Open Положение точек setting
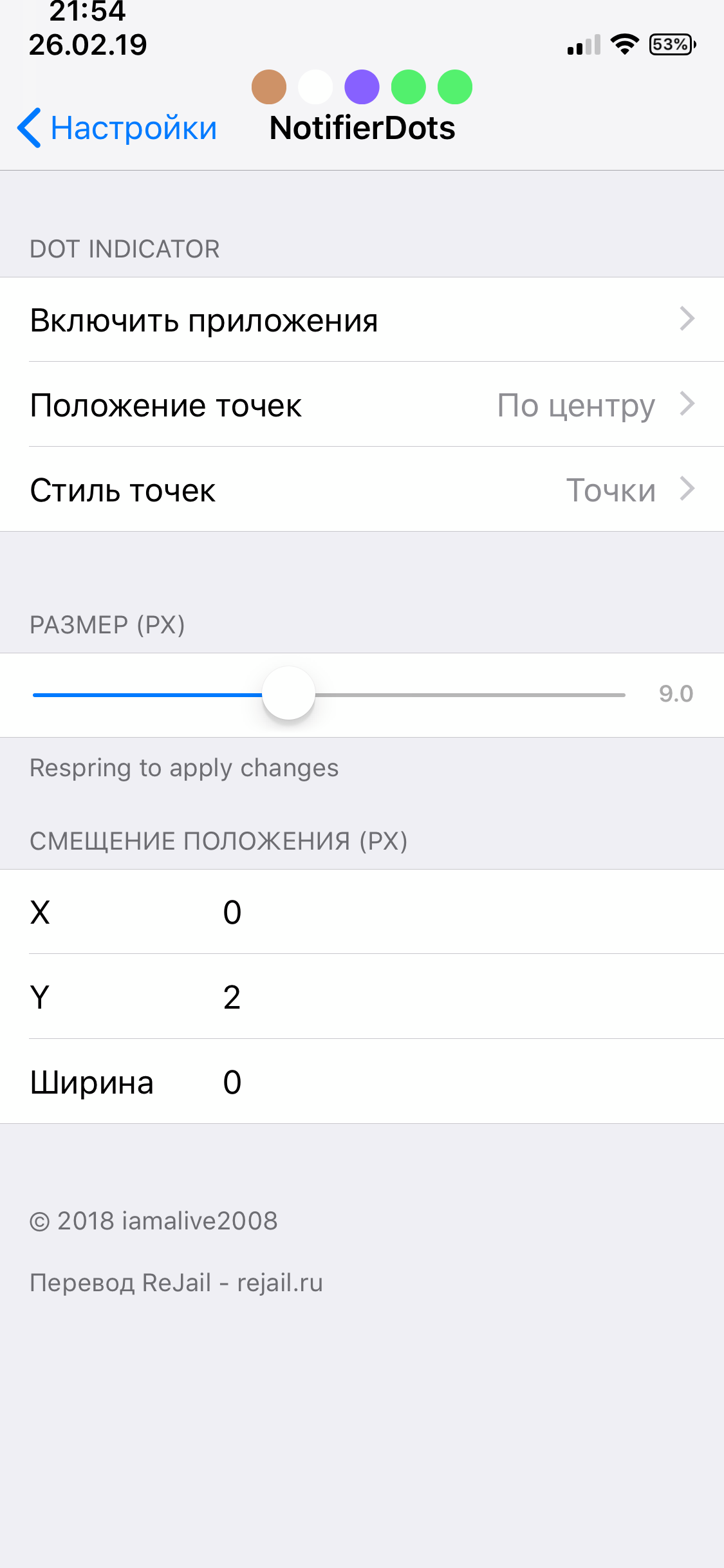 point(362,404)
